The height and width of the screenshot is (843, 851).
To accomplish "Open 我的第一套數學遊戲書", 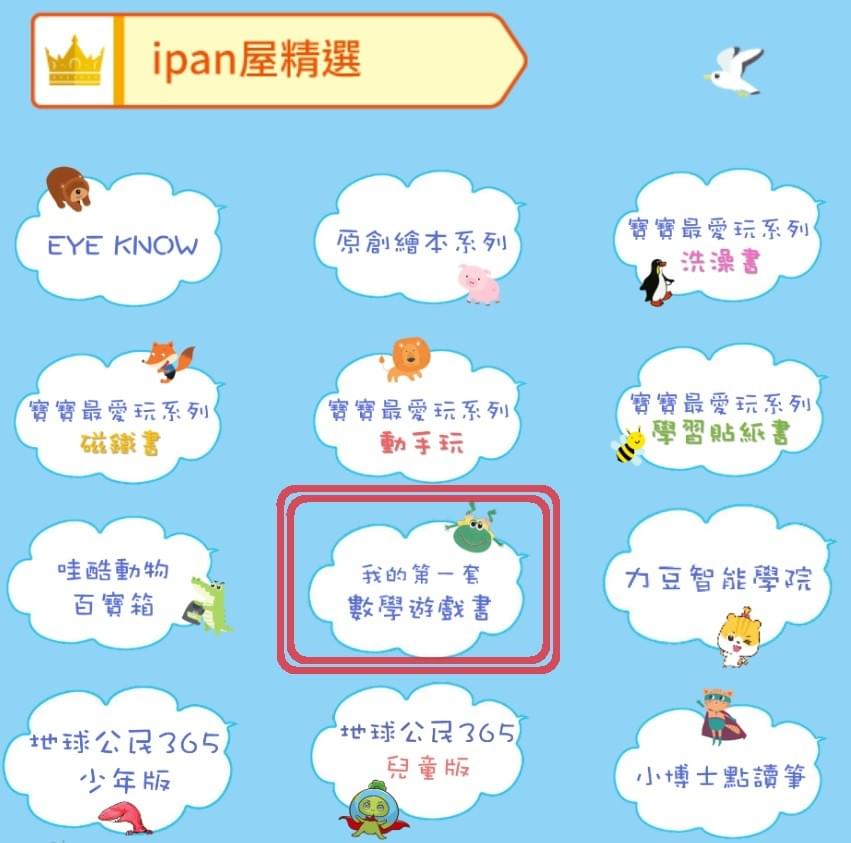I will tap(417, 591).
